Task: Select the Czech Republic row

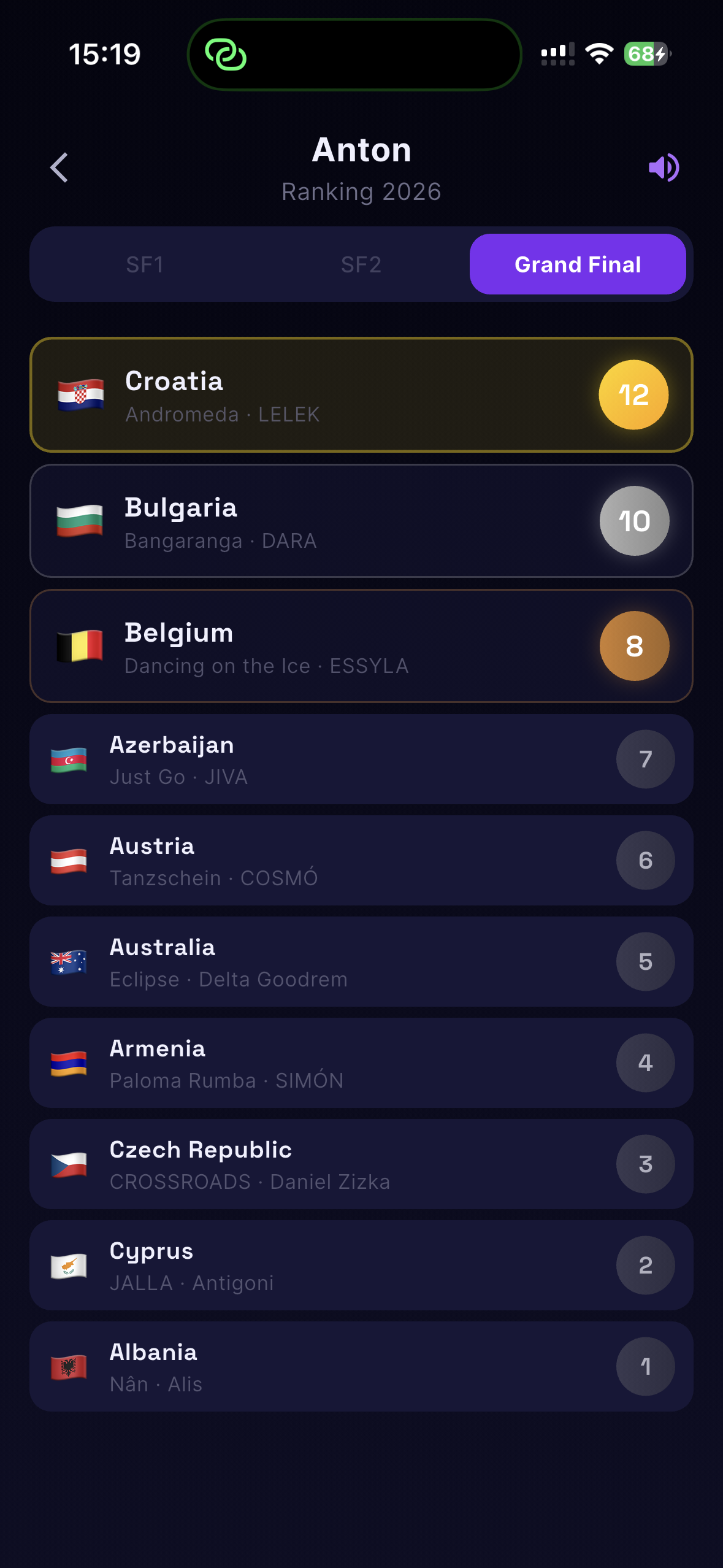Action: (362, 1164)
